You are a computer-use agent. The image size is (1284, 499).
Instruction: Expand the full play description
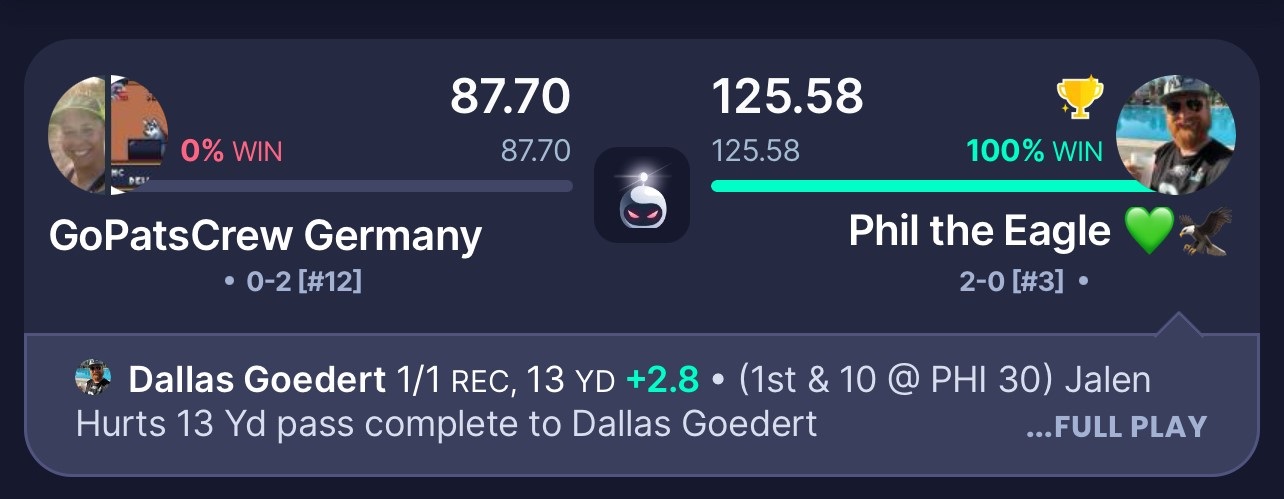coord(1116,427)
